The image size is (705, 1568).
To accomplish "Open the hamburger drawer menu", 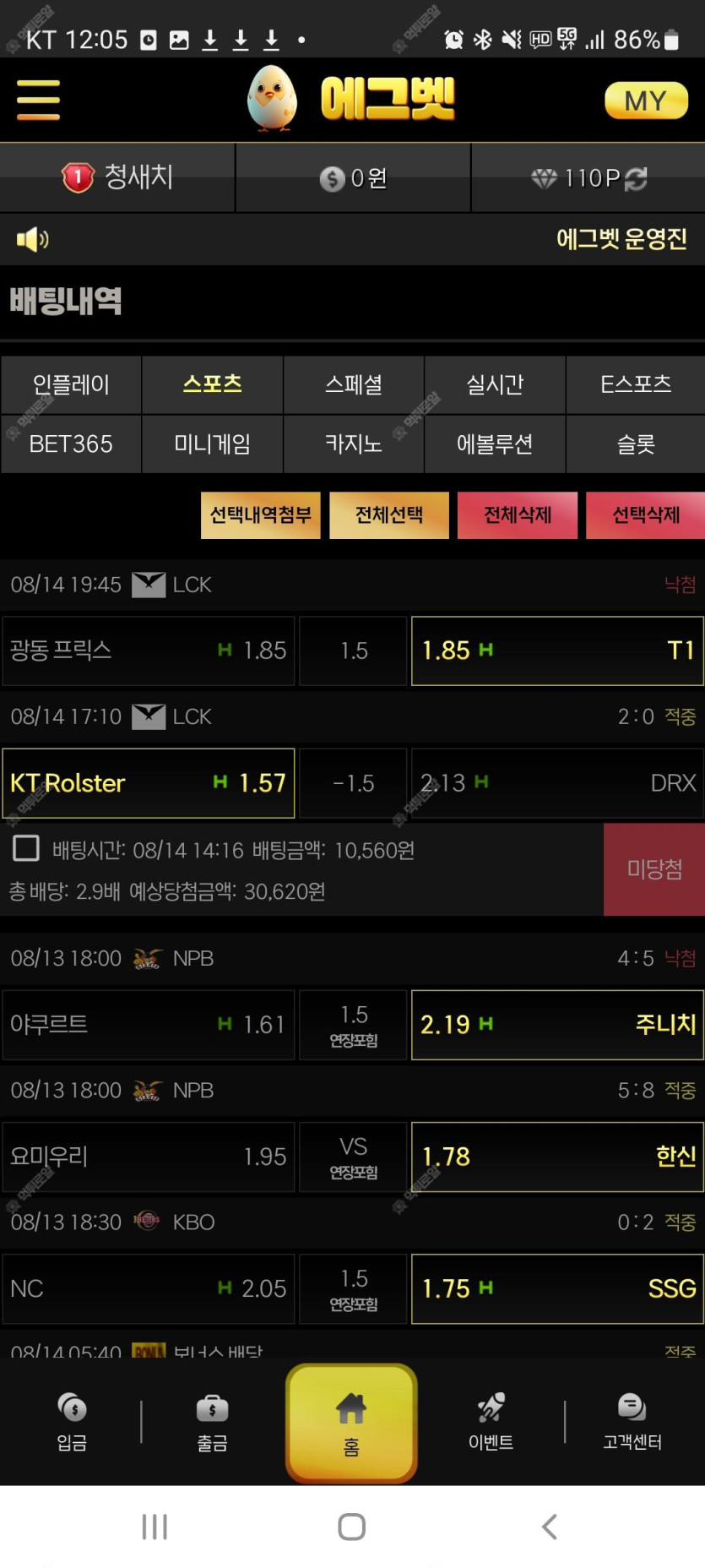I will click(38, 101).
